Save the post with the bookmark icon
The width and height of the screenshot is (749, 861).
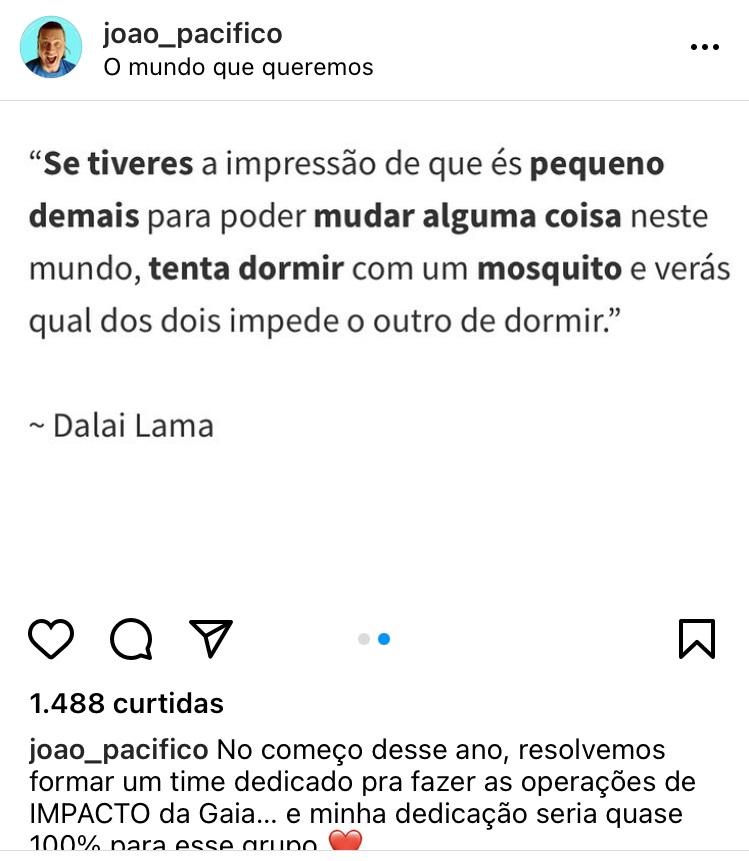coord(697,638)
